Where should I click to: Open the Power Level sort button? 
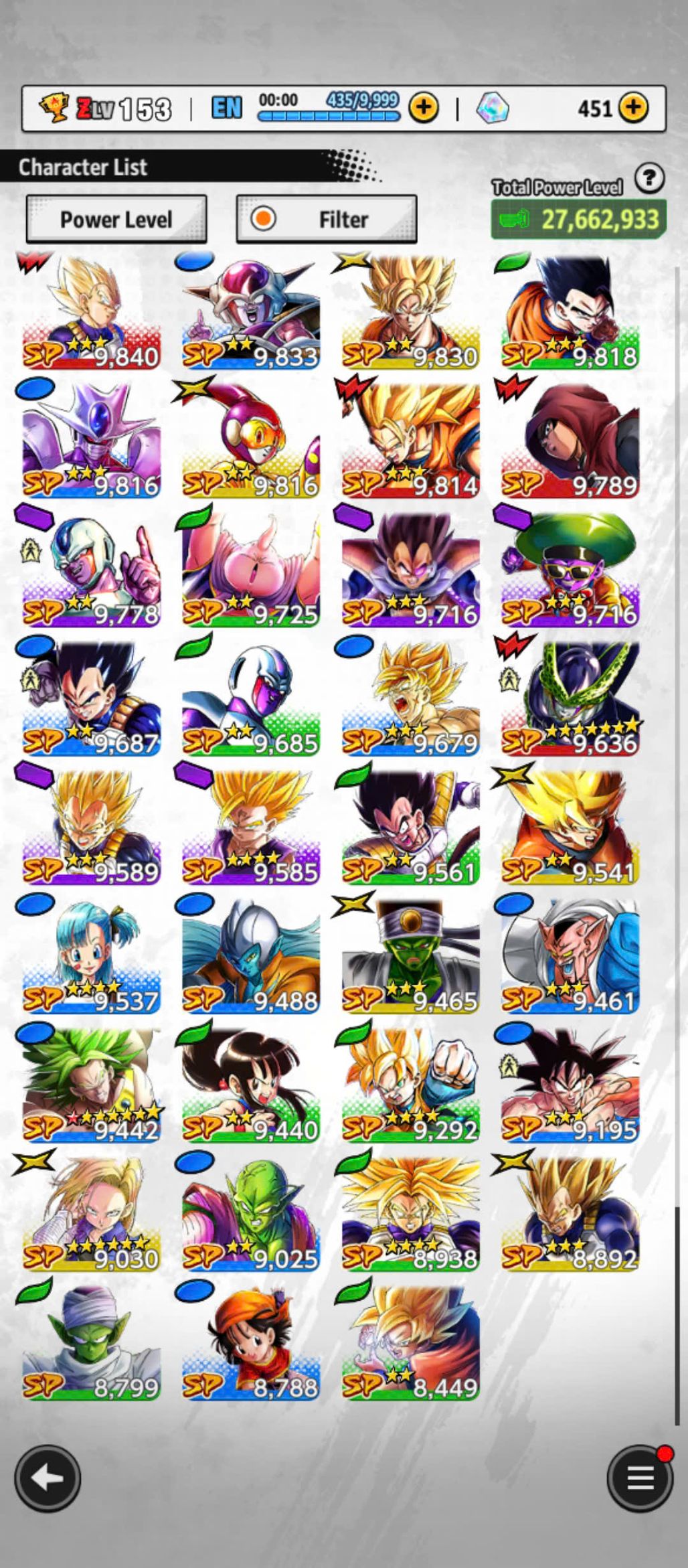[116, 219]
